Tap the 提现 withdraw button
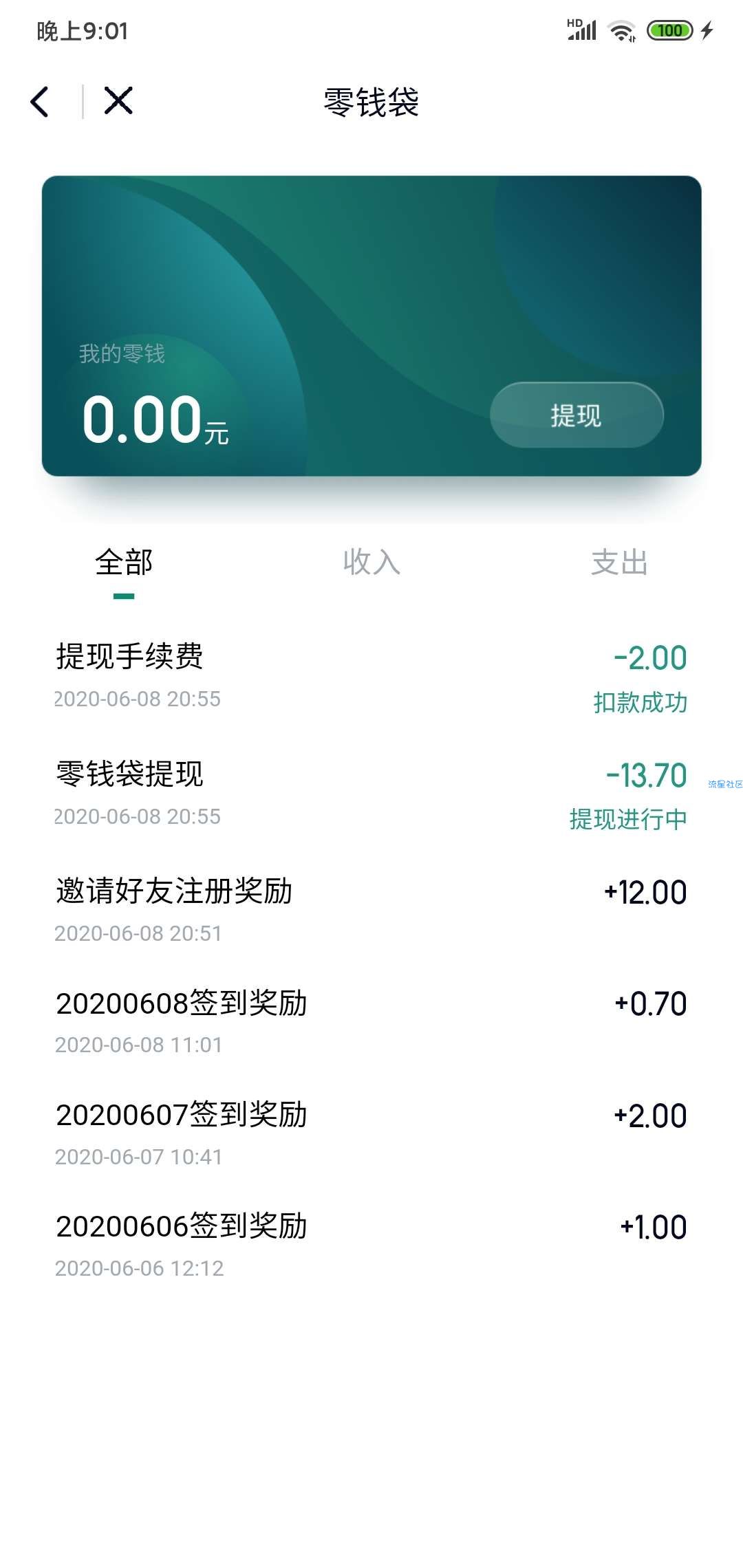Screen dimensions: 743x1568 577,415
